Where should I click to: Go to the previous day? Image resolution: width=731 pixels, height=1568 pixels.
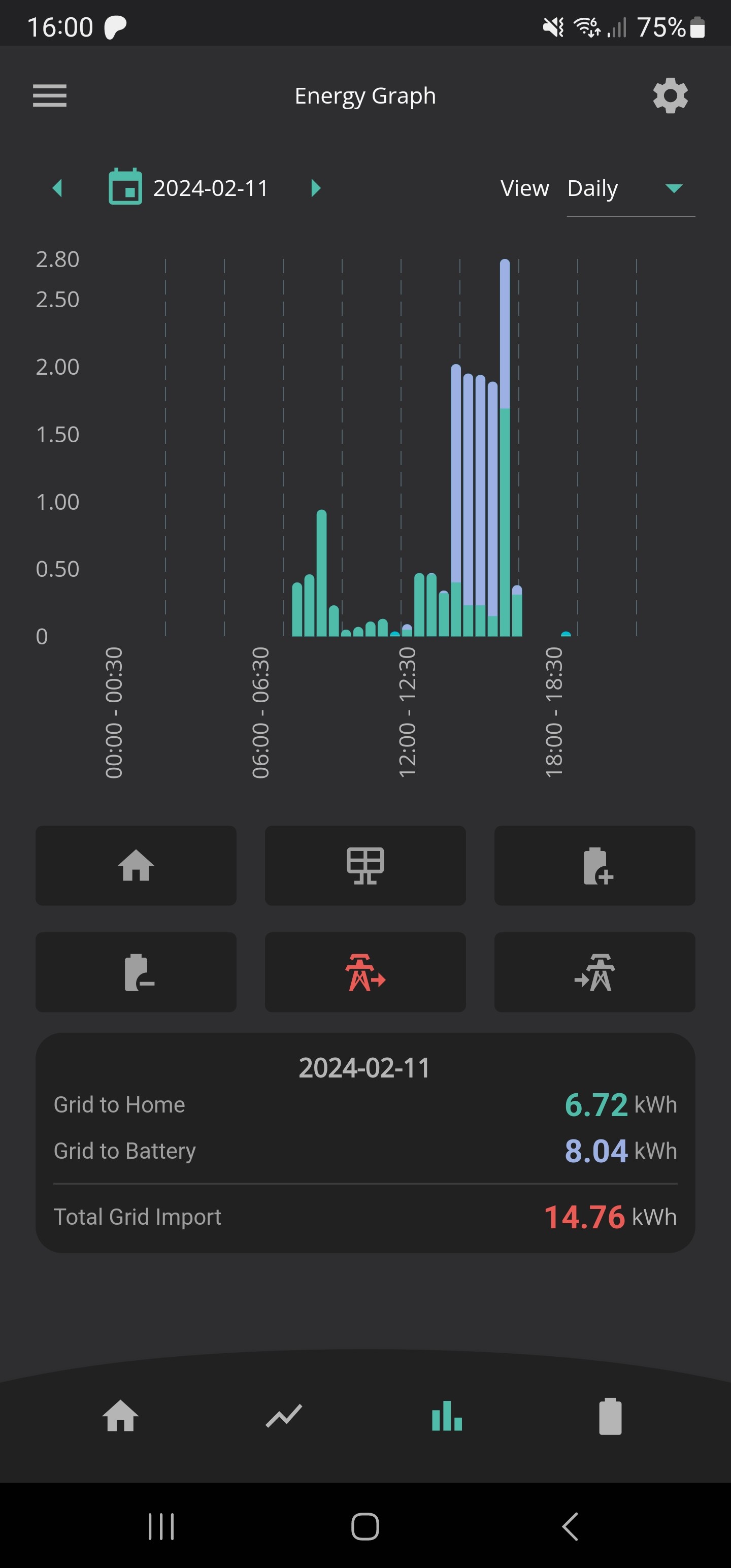[58, 188]
